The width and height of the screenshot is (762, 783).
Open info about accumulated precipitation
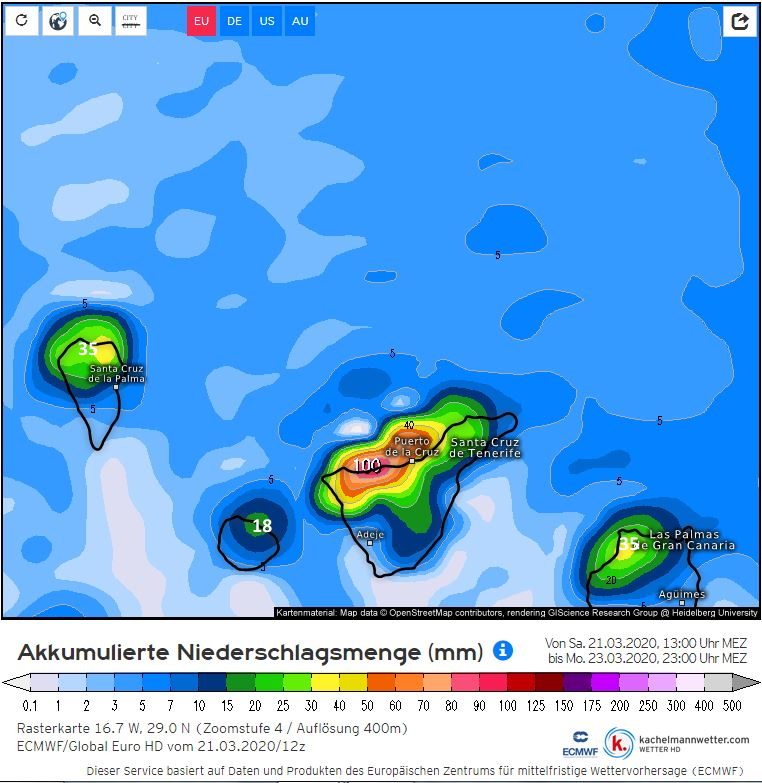click(502, 652)
